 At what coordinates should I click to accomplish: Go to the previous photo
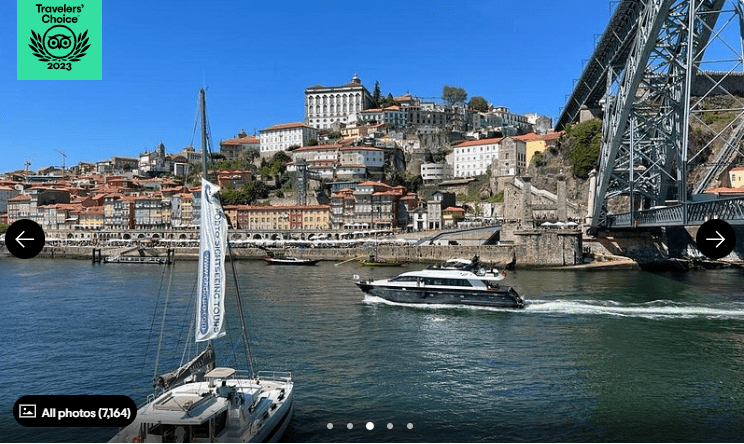25,239
